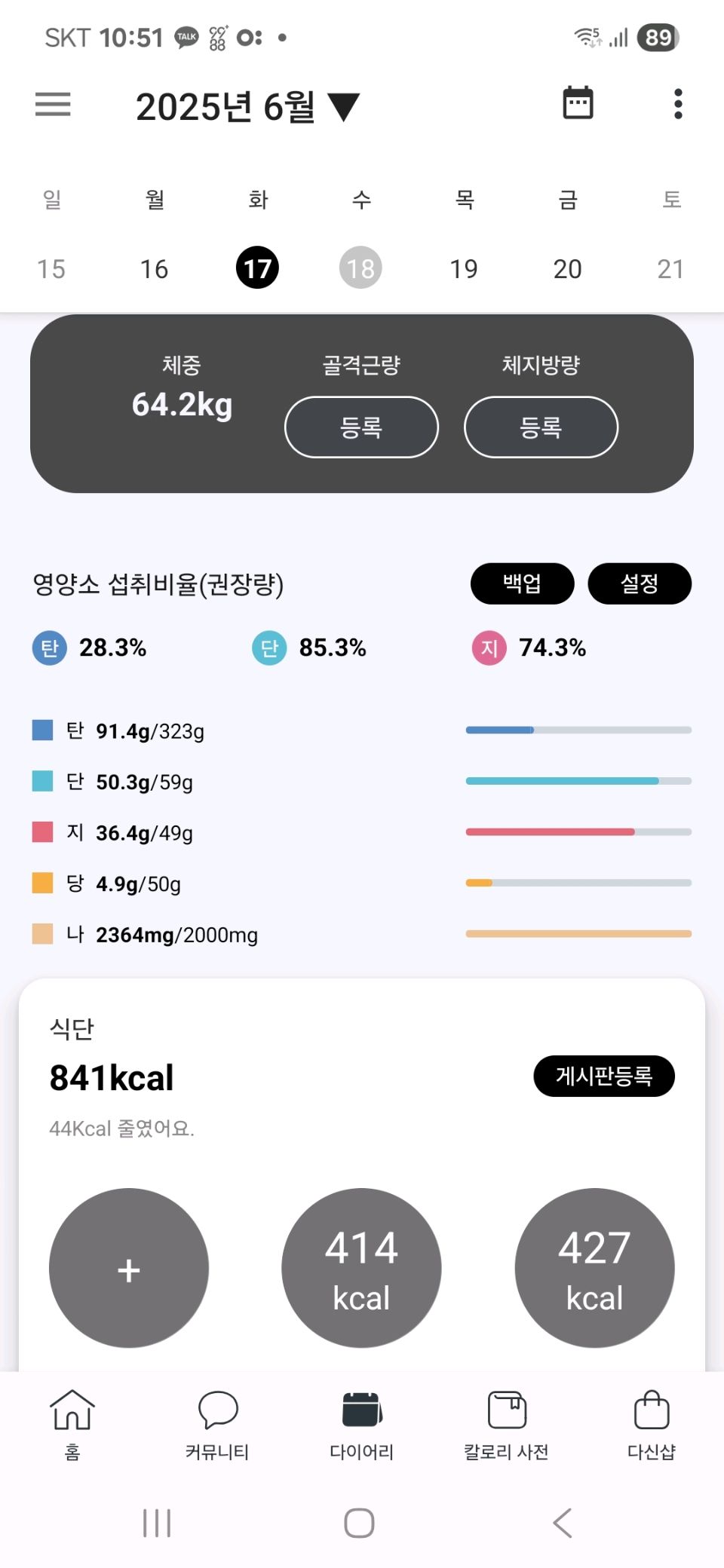Select date 18 in the week row
724x1568 pixels.
360,268
